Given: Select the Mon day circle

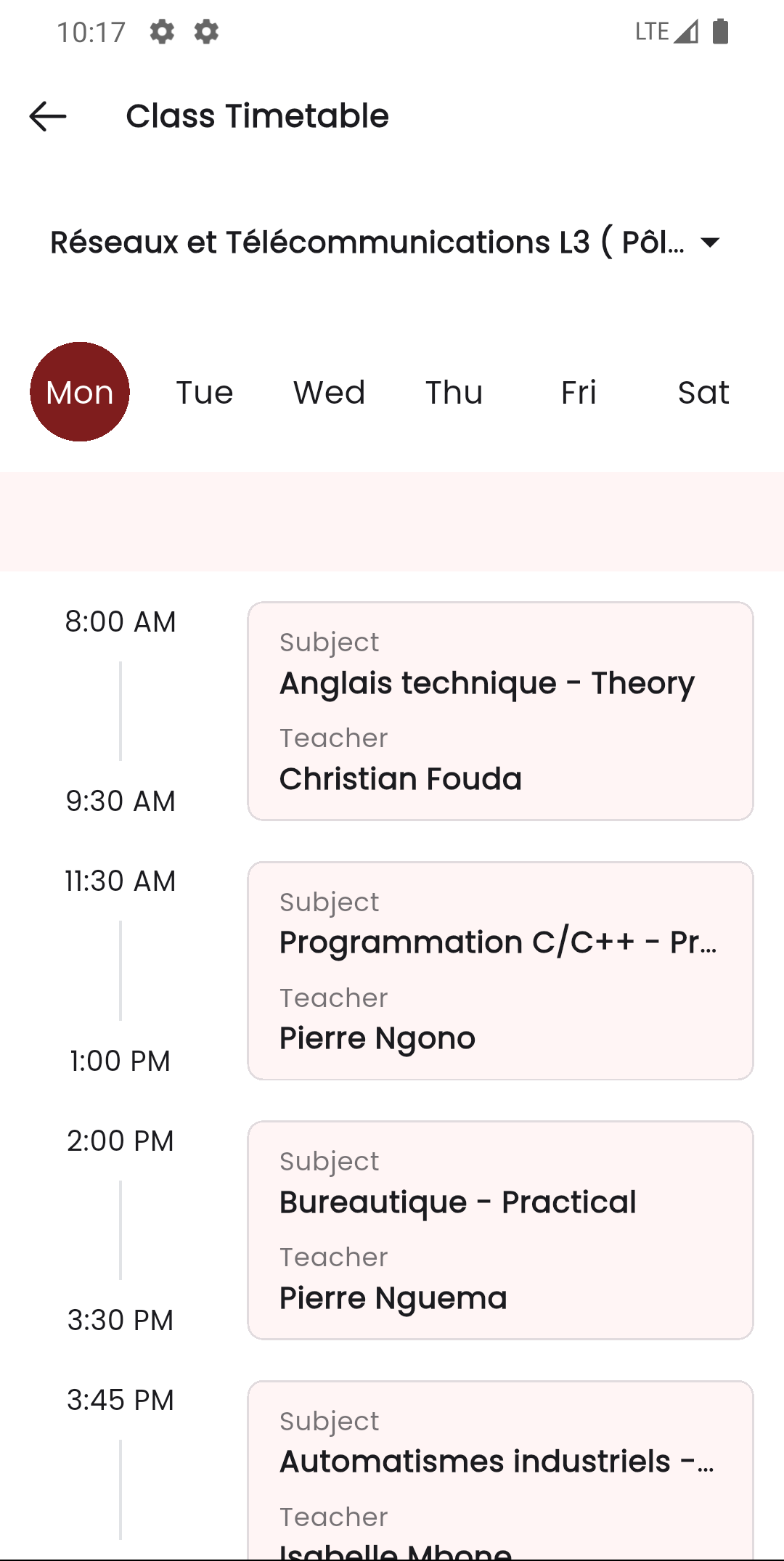Looking at the screenshot, I should click(80, 392).
